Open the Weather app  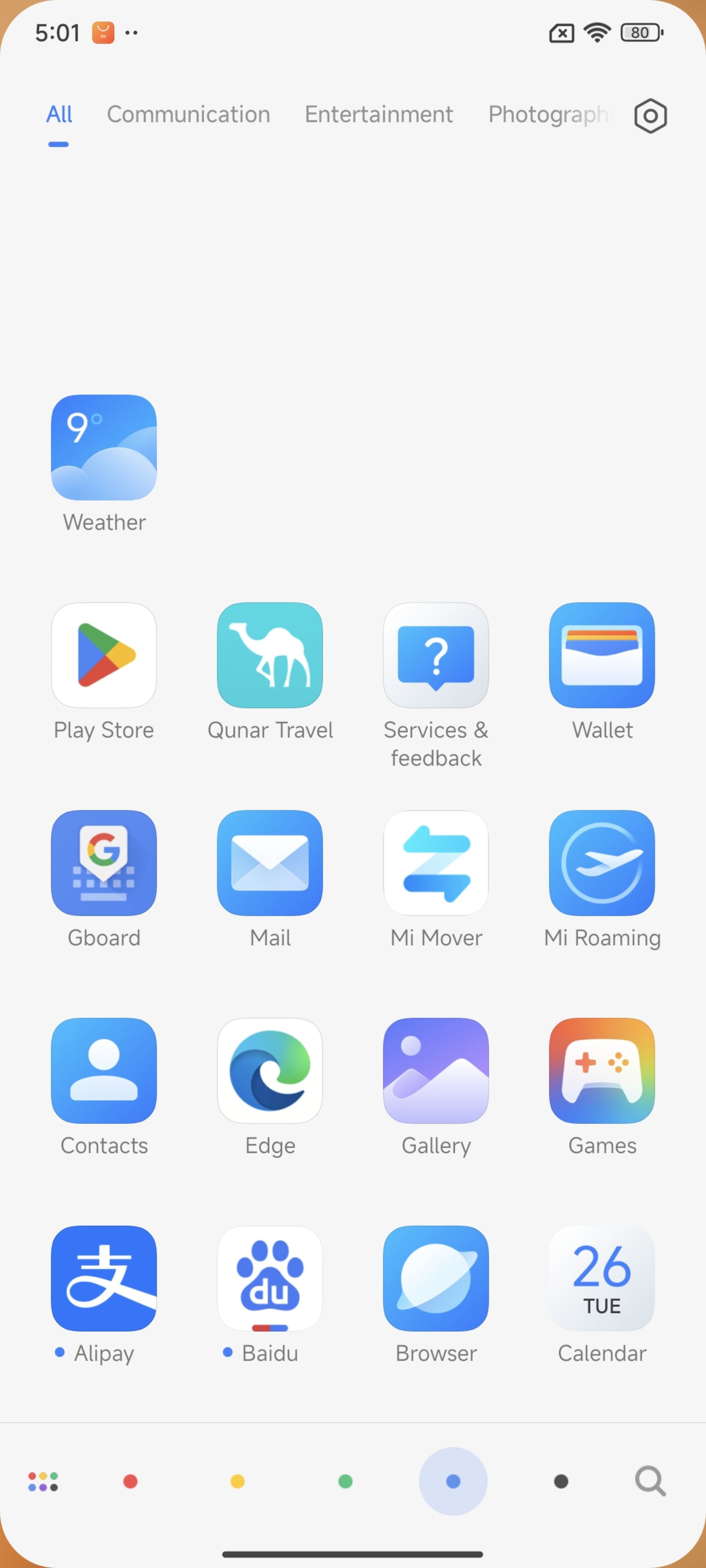(104, 447)
